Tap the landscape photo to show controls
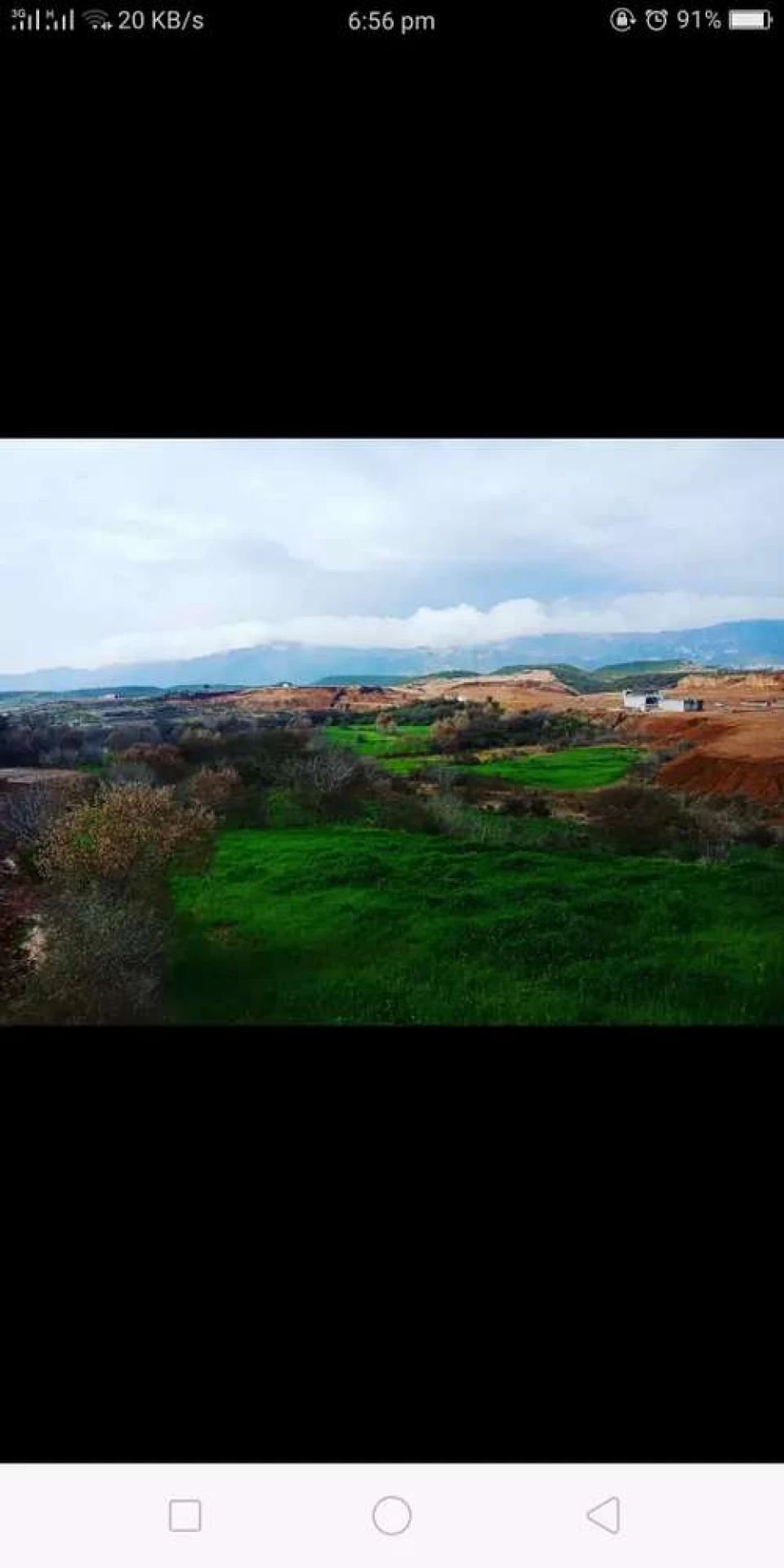This screenshot has height=1568, width=784. tap(392, 732)
